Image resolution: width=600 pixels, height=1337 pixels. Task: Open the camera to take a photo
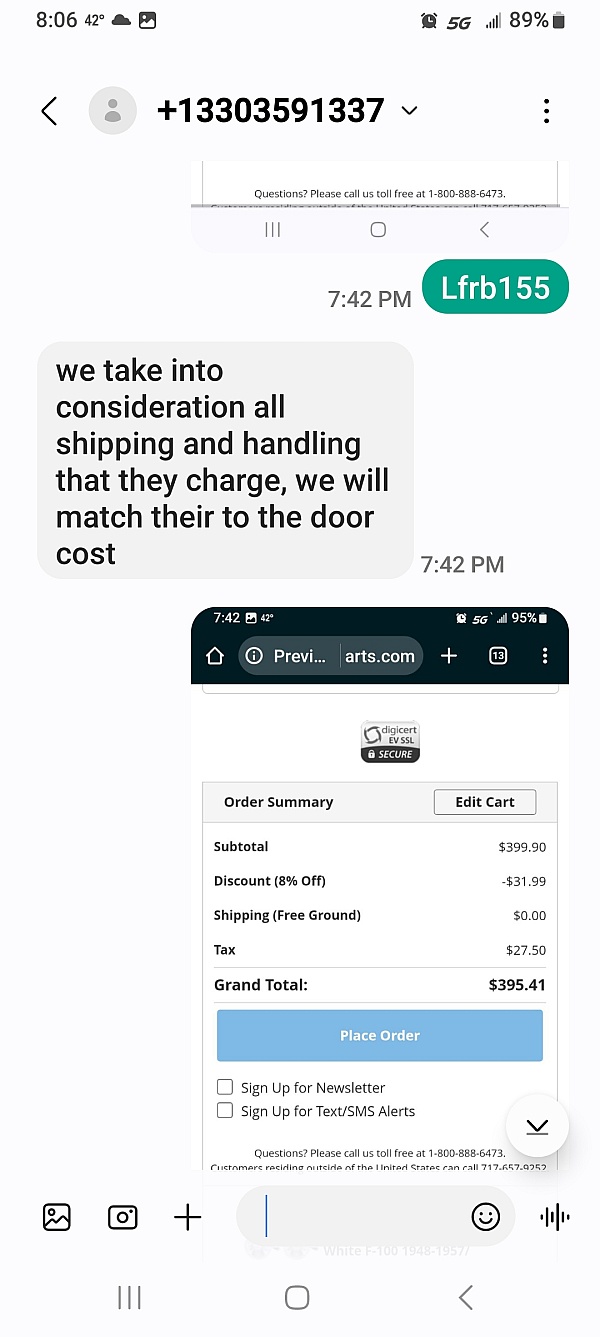pos(122,1217)
